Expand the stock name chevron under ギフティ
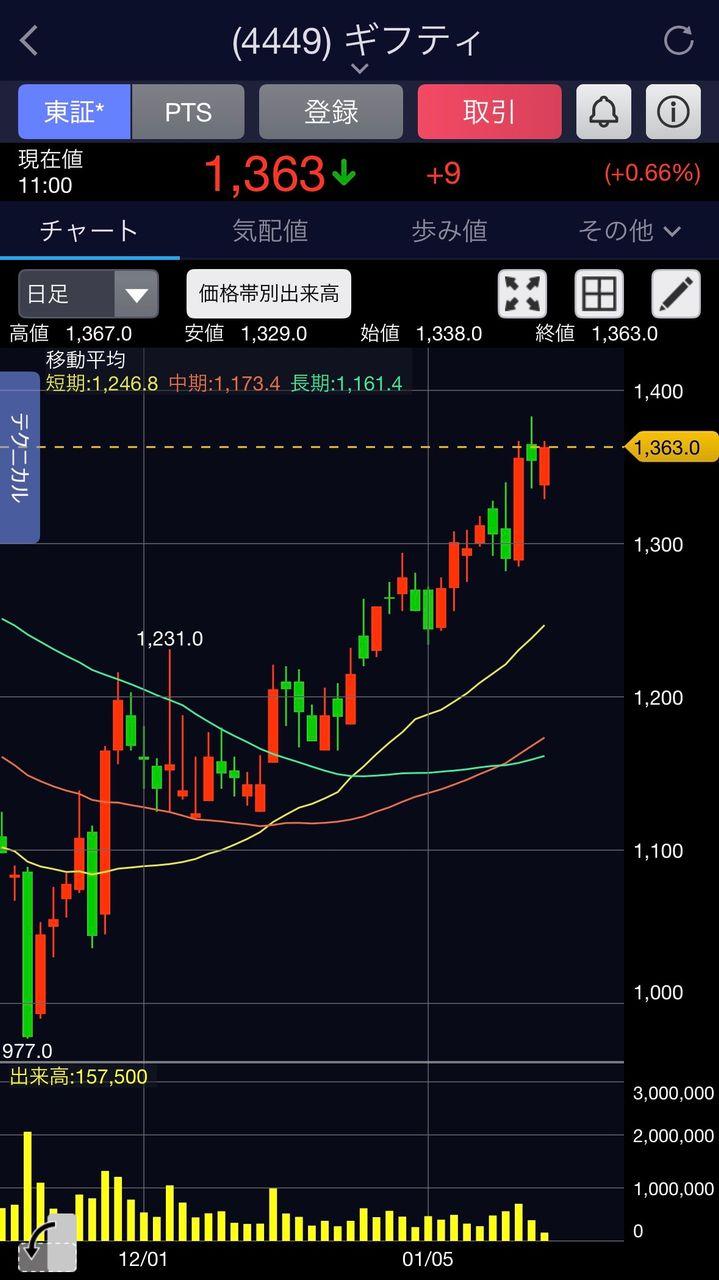Viewport: 719px width, 1280px height. (359, 69)
